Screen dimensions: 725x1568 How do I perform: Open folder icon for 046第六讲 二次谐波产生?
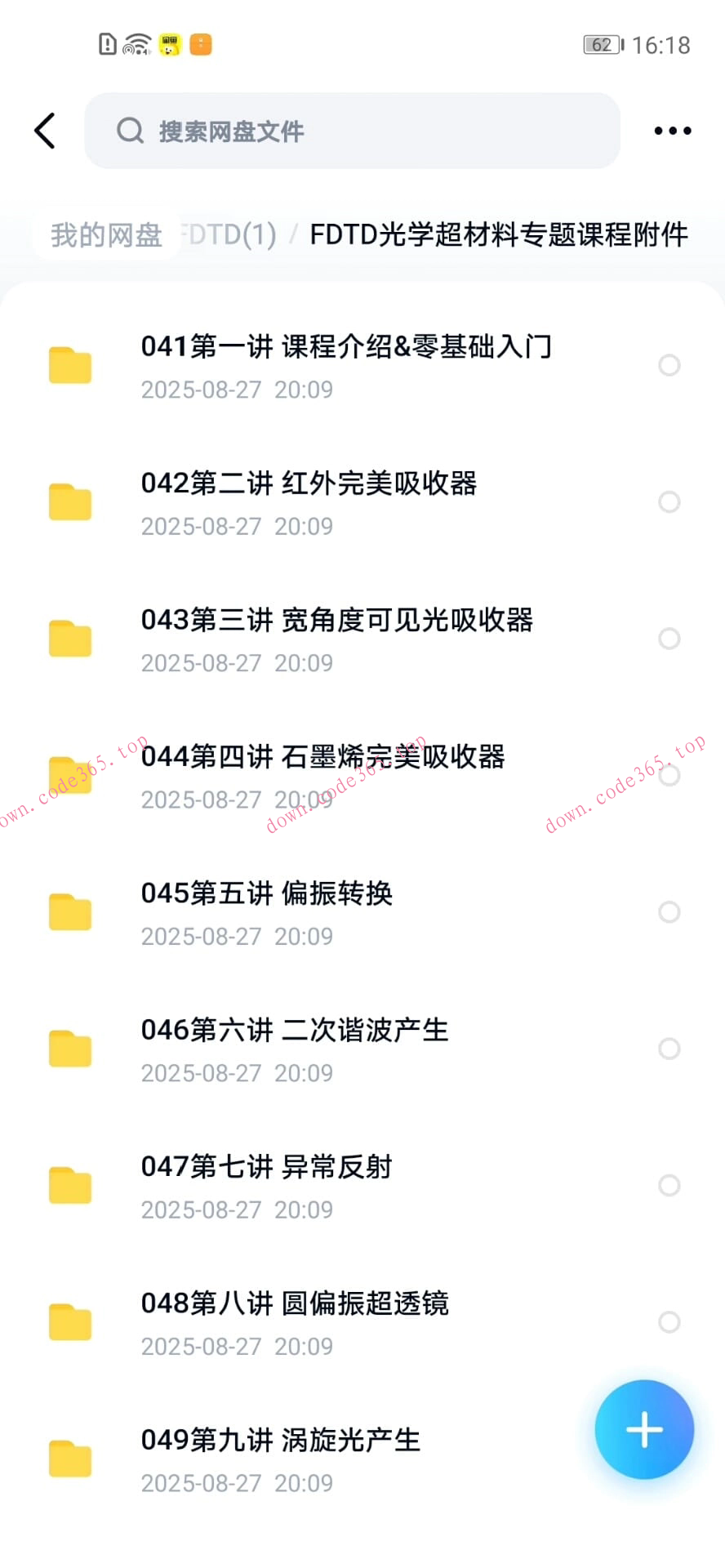(x=70, y=1049)
